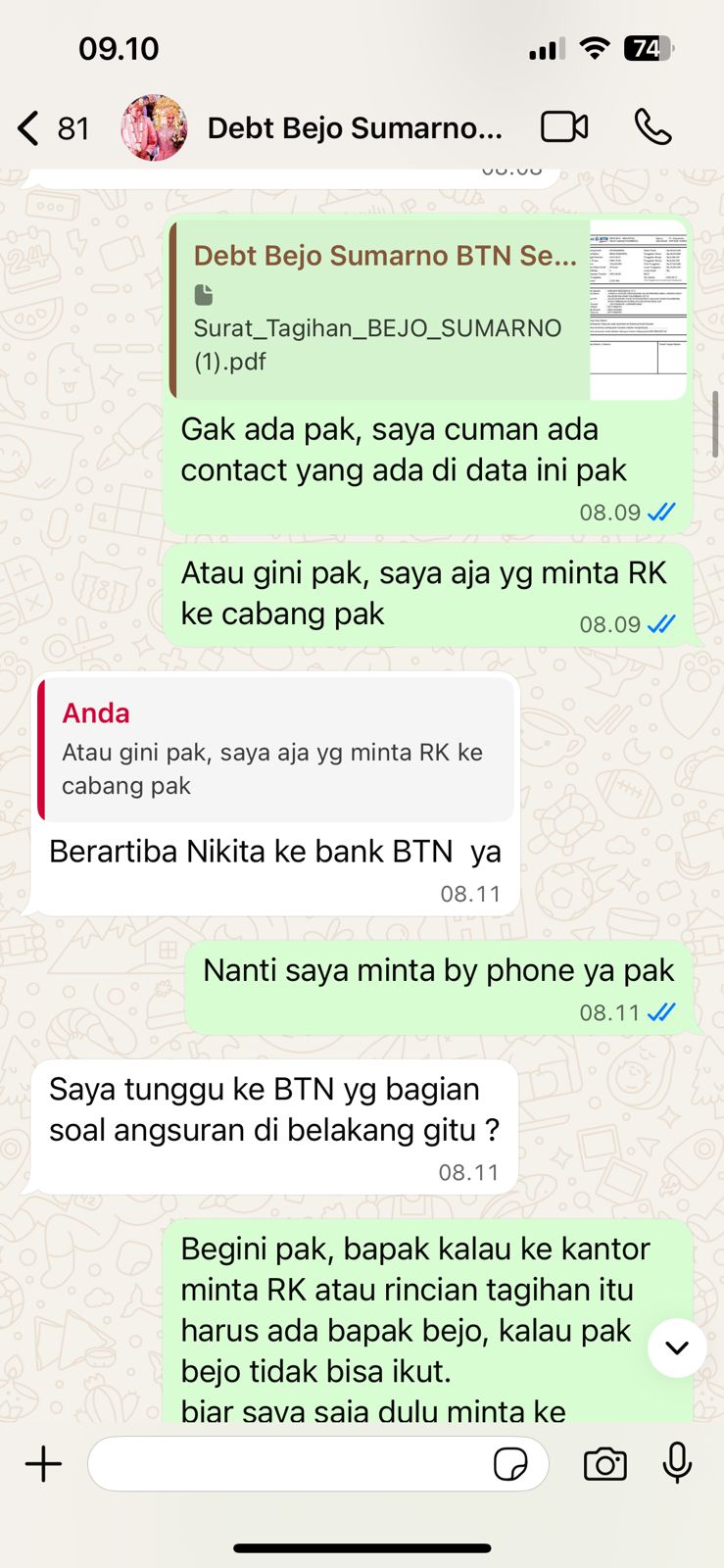This screenshot has width=724, height=1568.
Task: Open Debt Bejo Sumarno contact info
Action: pyautogui.click(x=354, y=128)
